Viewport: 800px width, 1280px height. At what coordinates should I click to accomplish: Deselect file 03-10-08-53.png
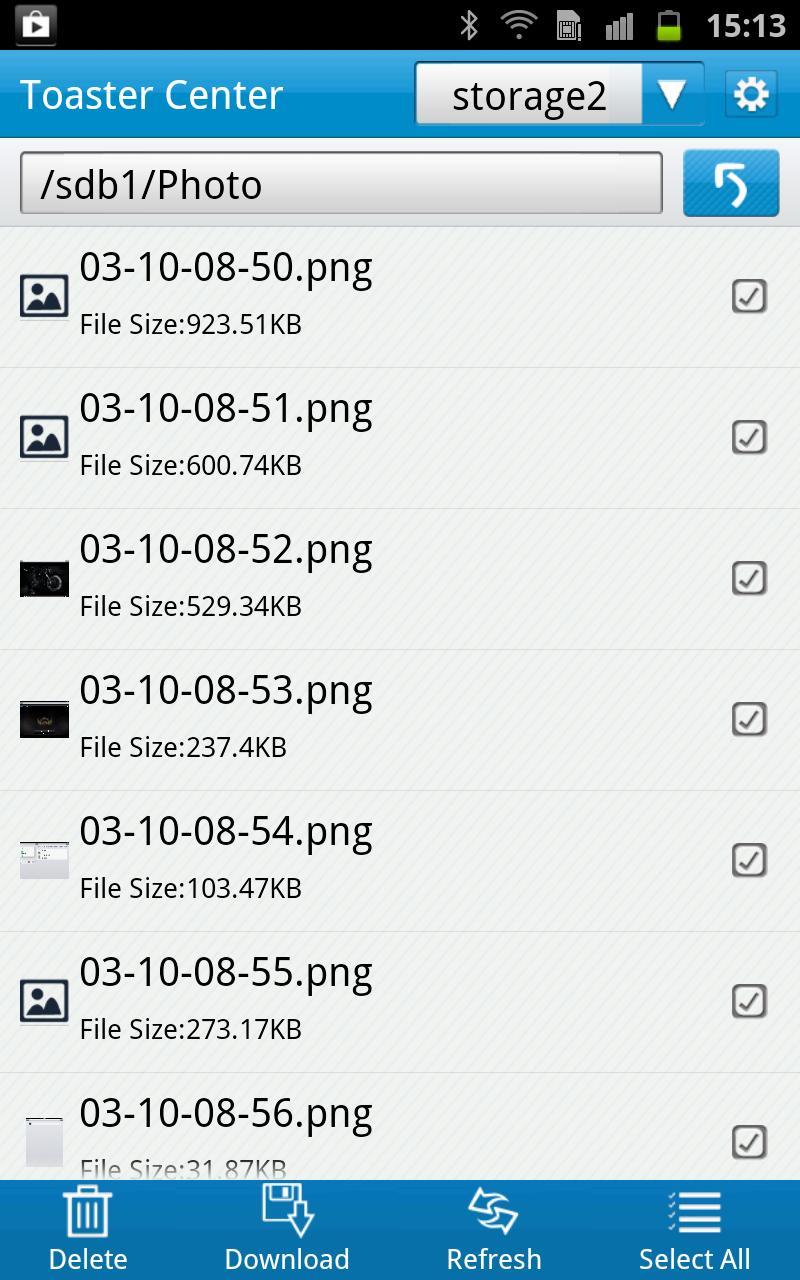[x=749, y=719]
